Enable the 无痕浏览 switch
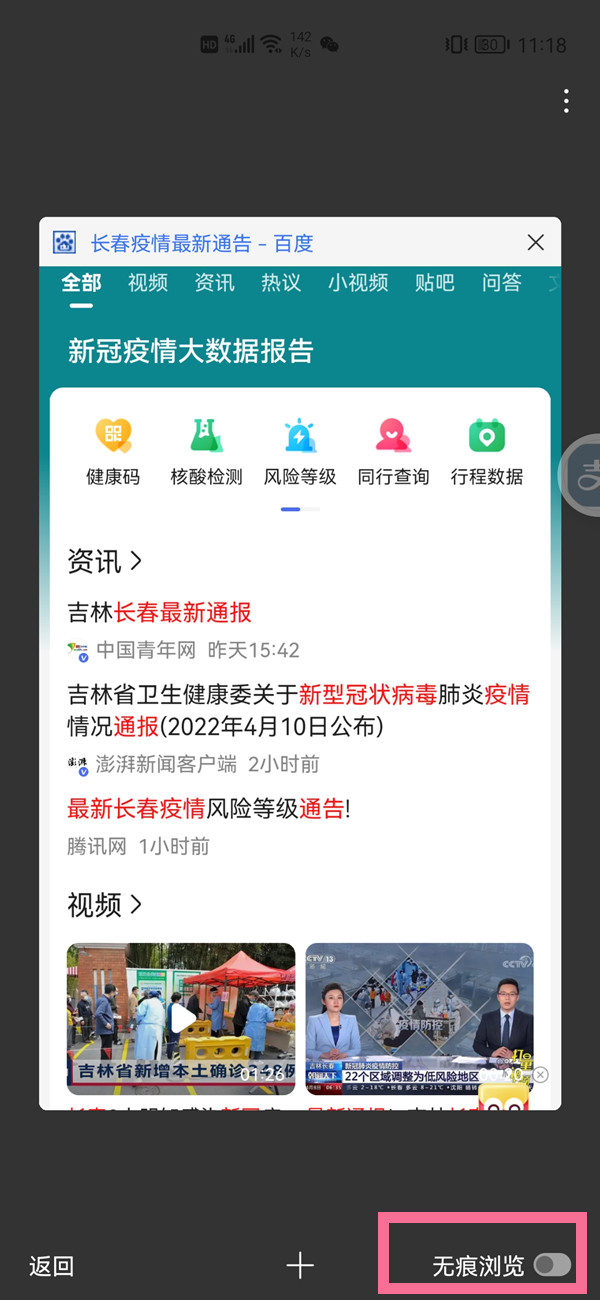Screen dimensions: 600x1300 (552, 1265)
